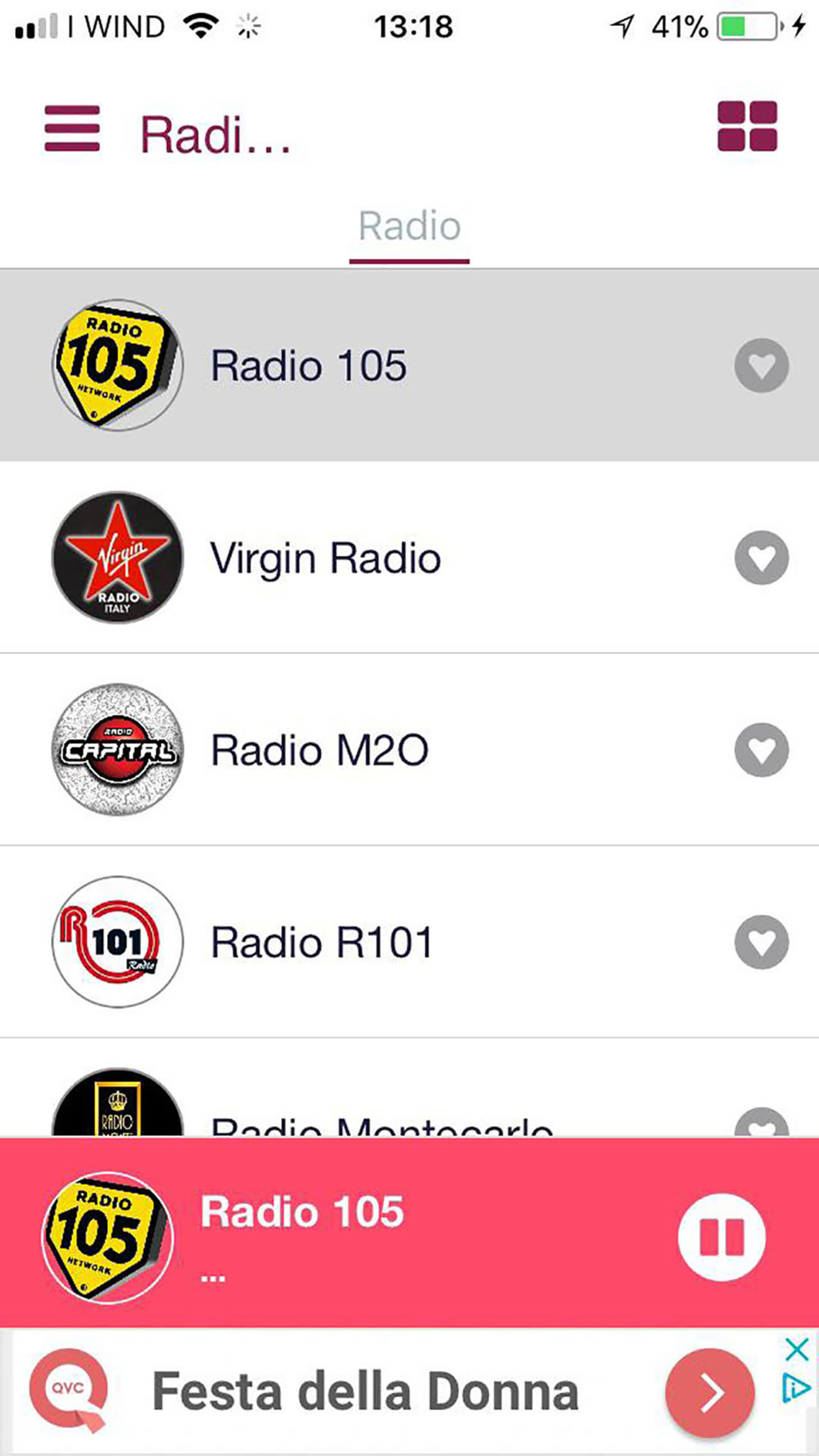The height and width of the screenshot is (1456, 819).
Task: Start playing Radio R101
Action: [x=409, y=942]
